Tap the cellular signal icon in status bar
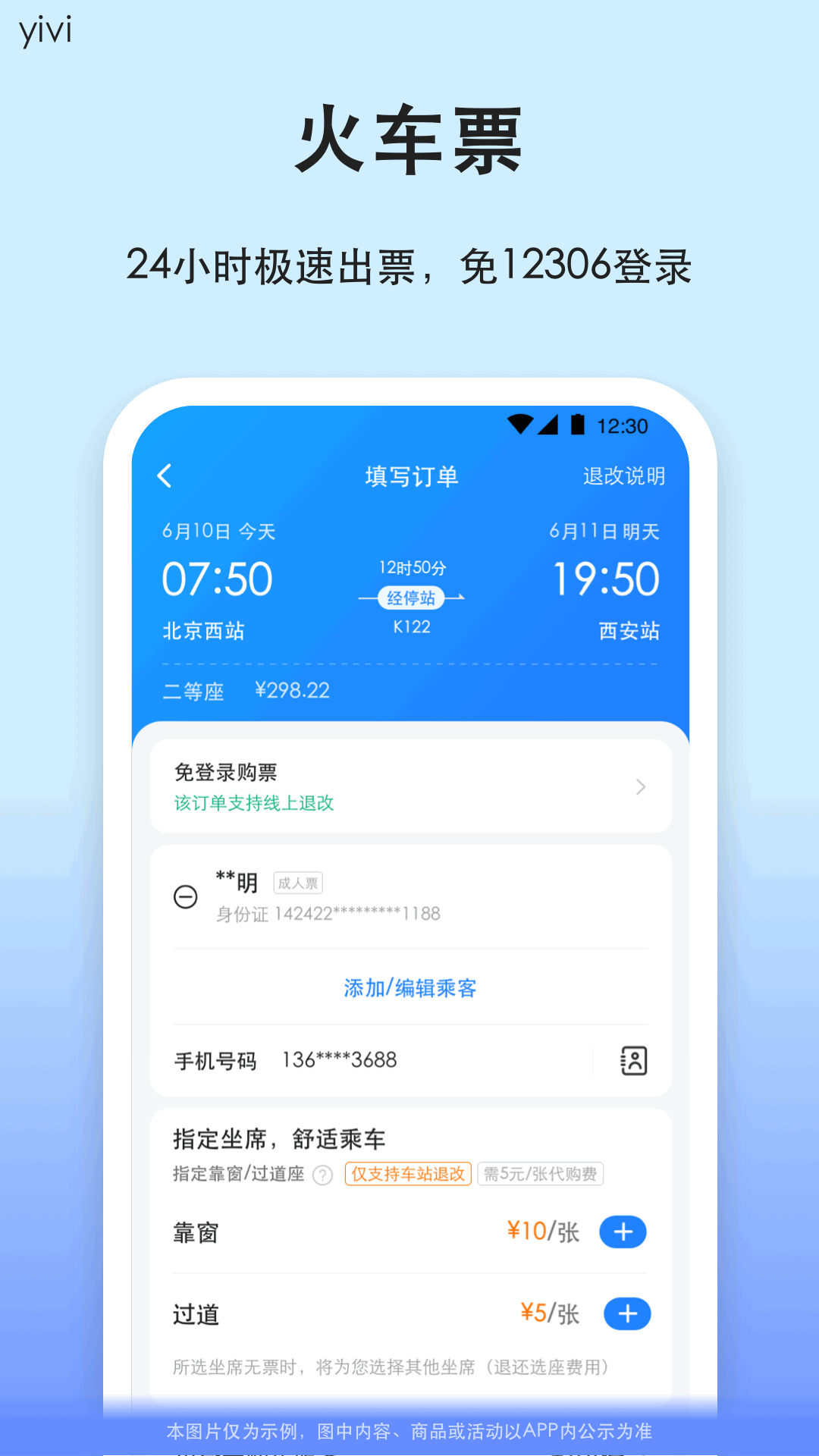 [548, 426]
